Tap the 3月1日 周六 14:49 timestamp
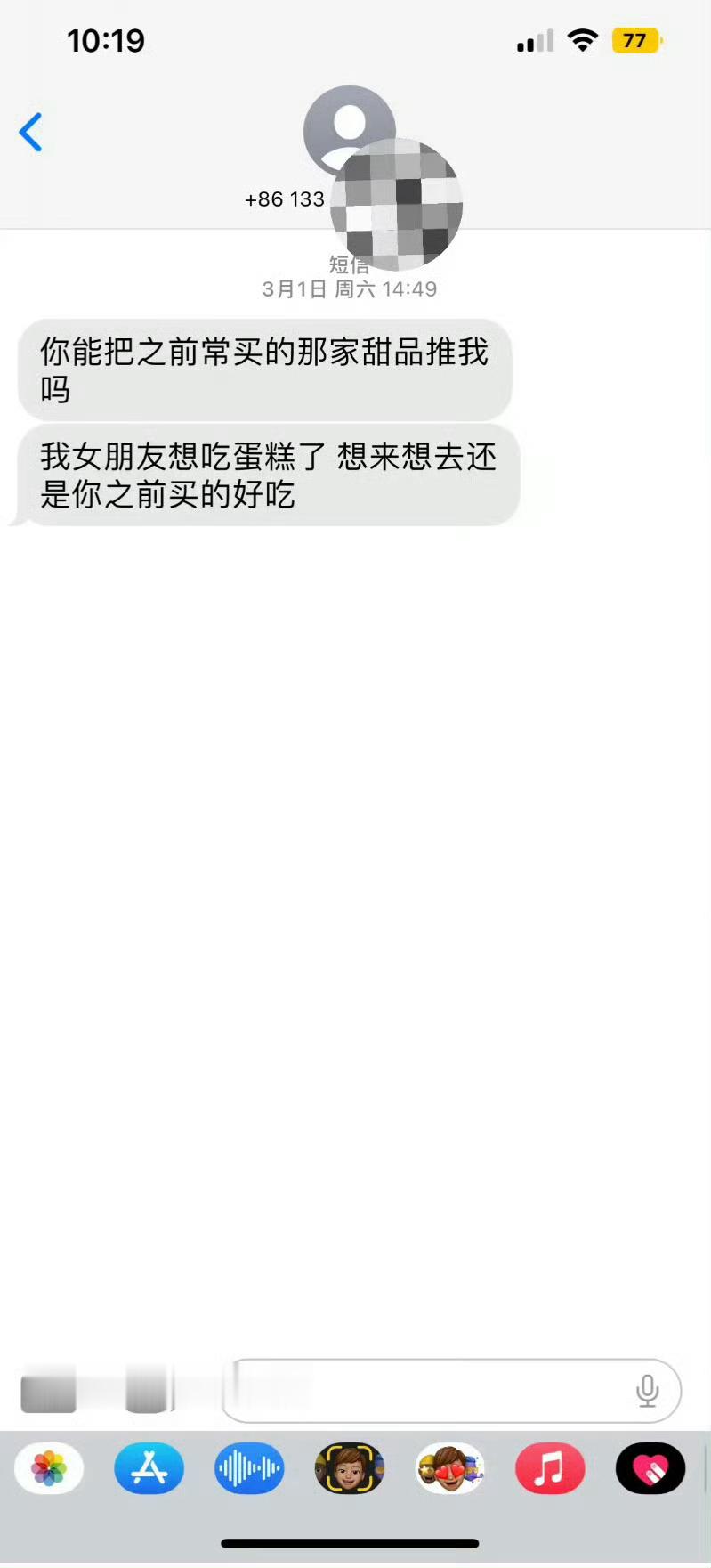The height and width of the screenshot is (1568, 711). [x=350, y=288]
